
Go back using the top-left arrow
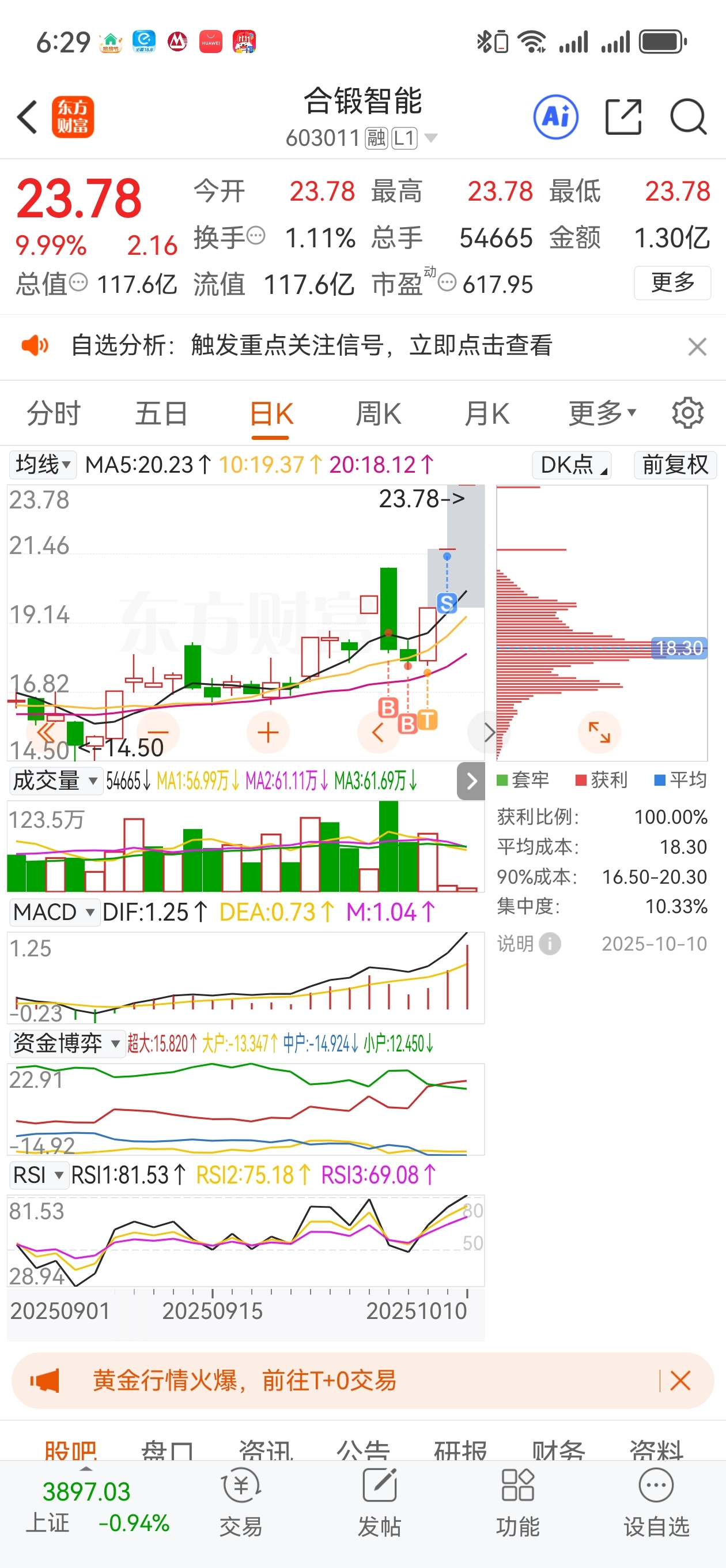(28, 116)
